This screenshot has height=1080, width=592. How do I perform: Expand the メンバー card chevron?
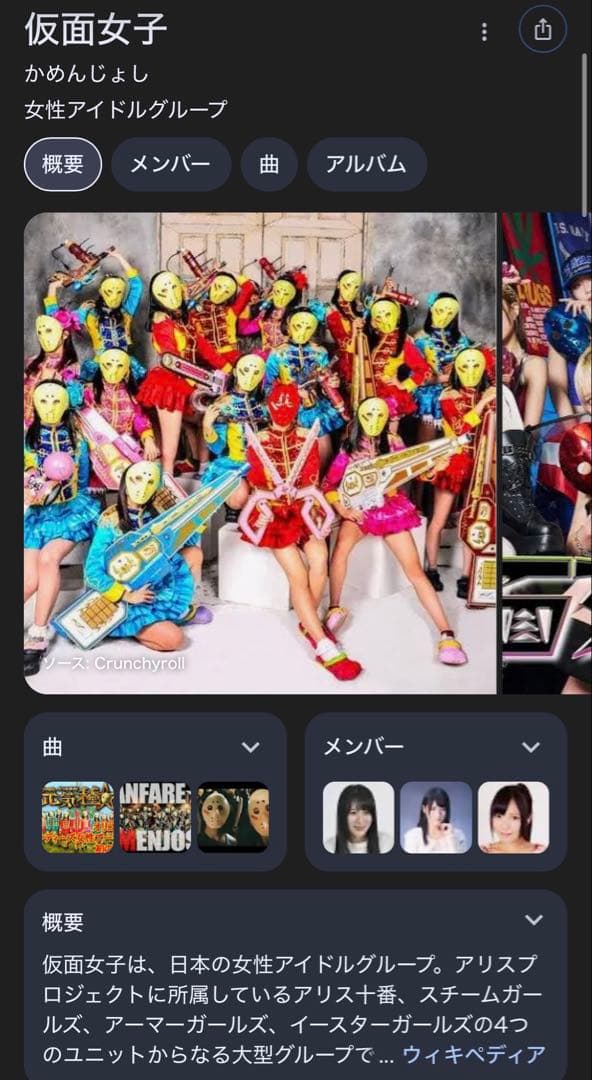(x=531, y=747)
